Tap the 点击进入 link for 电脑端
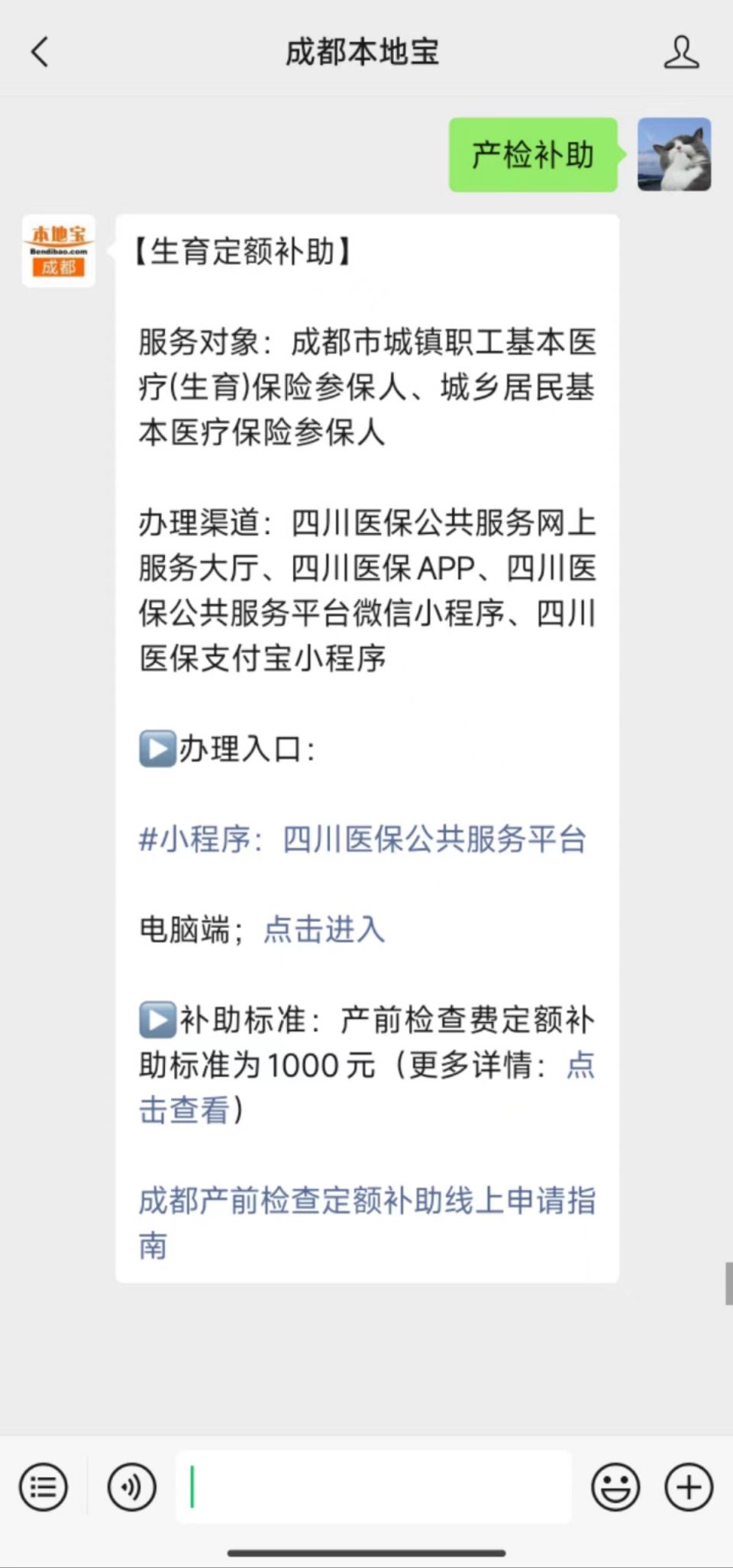This screenshot has width=733, height=1568. 325,929
